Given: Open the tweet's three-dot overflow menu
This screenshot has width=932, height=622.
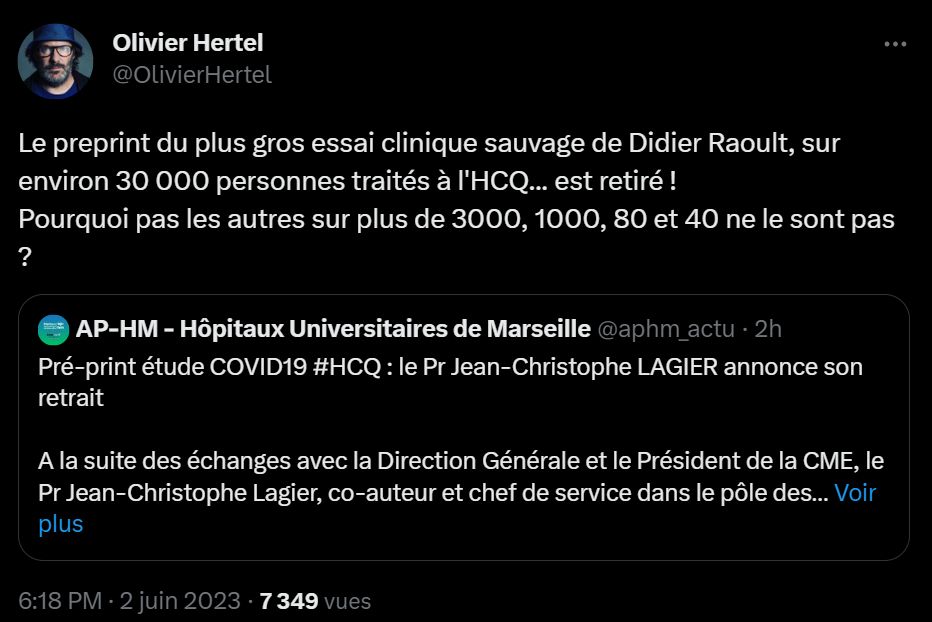Looking at the screenshot, I should (894, 46).
